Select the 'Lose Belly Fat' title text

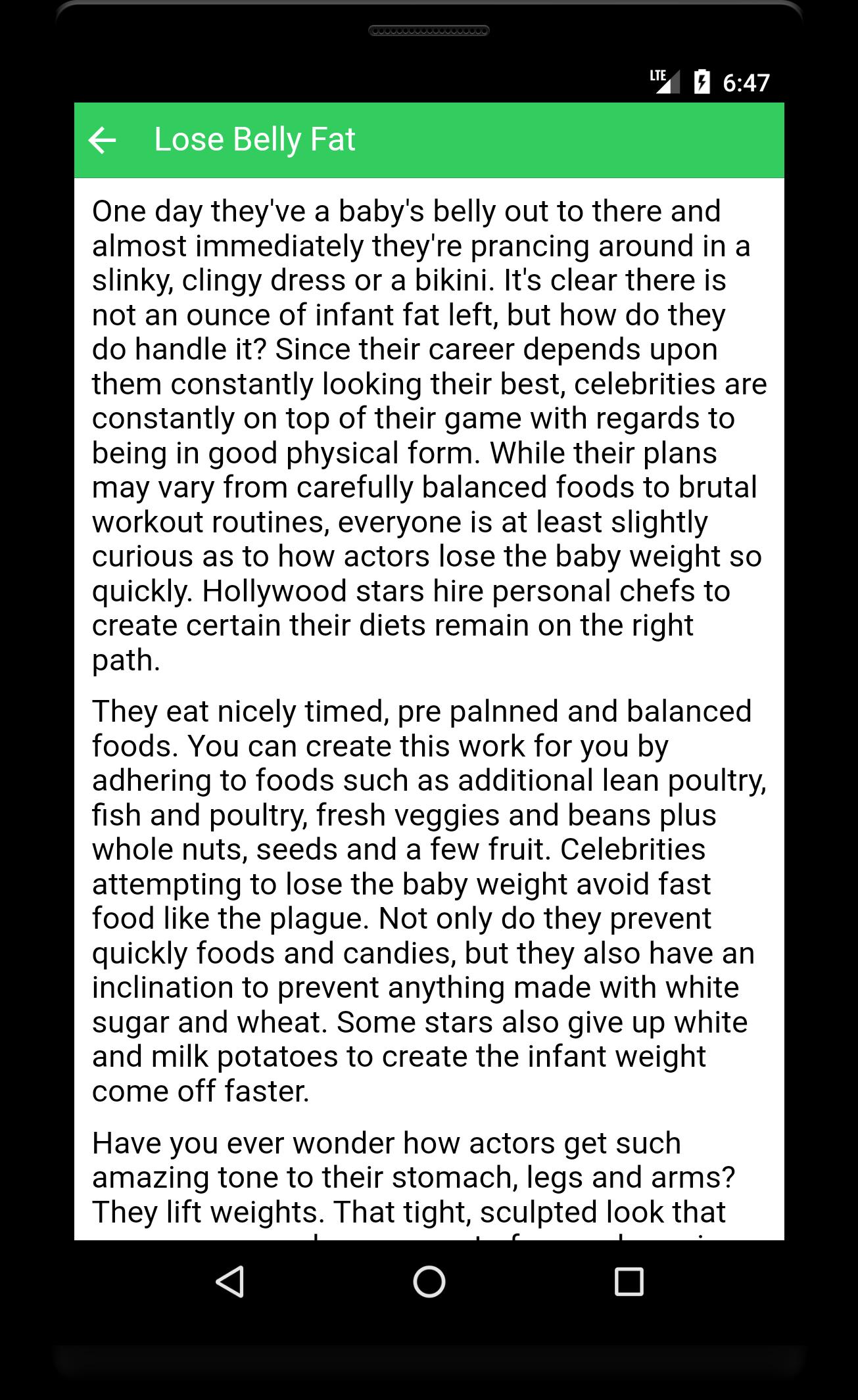coord(254,139)
